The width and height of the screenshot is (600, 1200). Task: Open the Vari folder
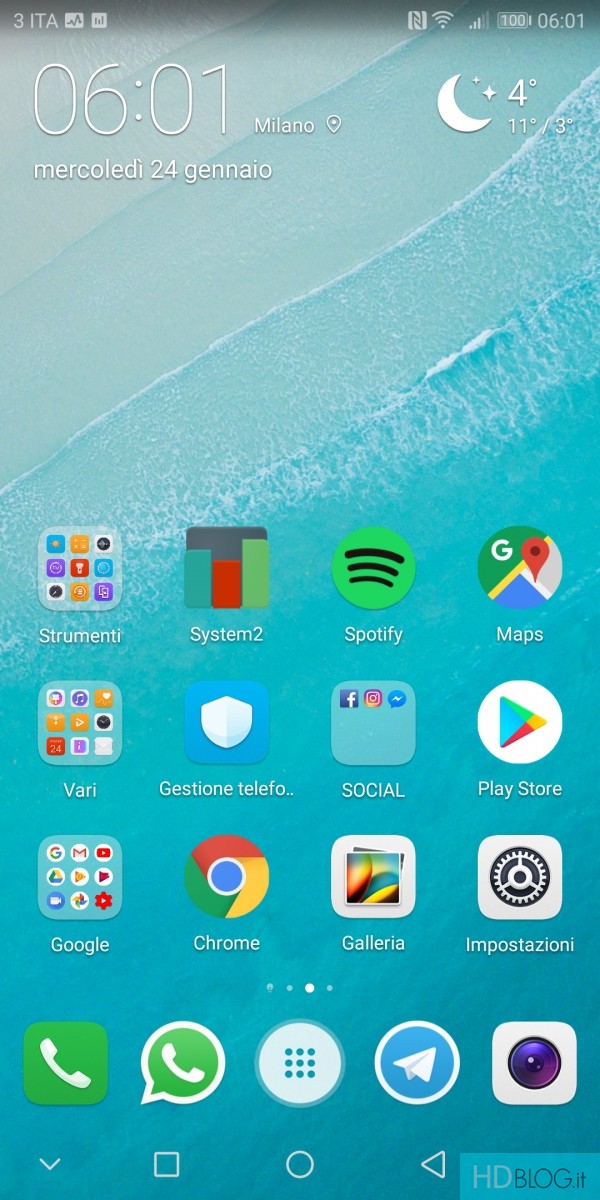click(80, 722)
